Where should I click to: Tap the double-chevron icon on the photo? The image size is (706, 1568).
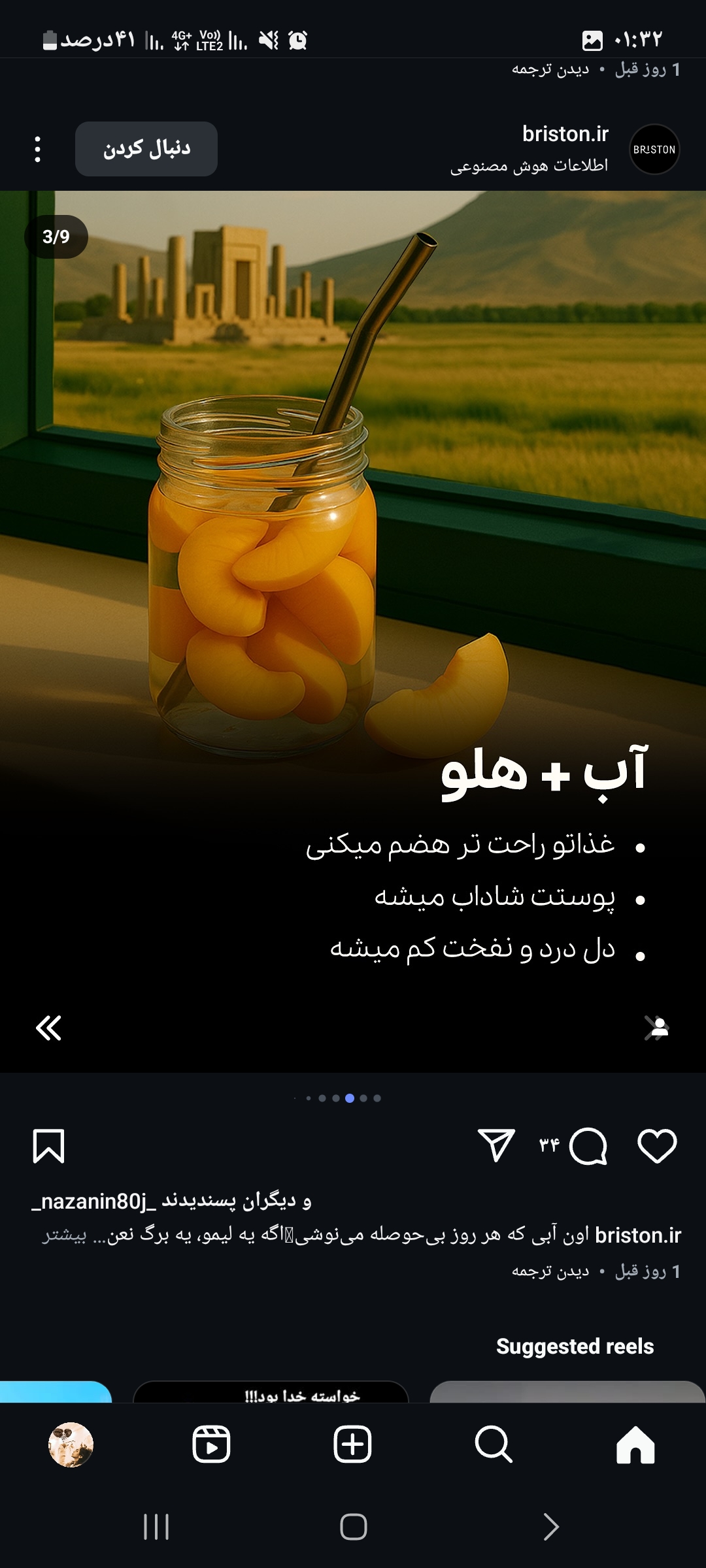point(49,1028)
